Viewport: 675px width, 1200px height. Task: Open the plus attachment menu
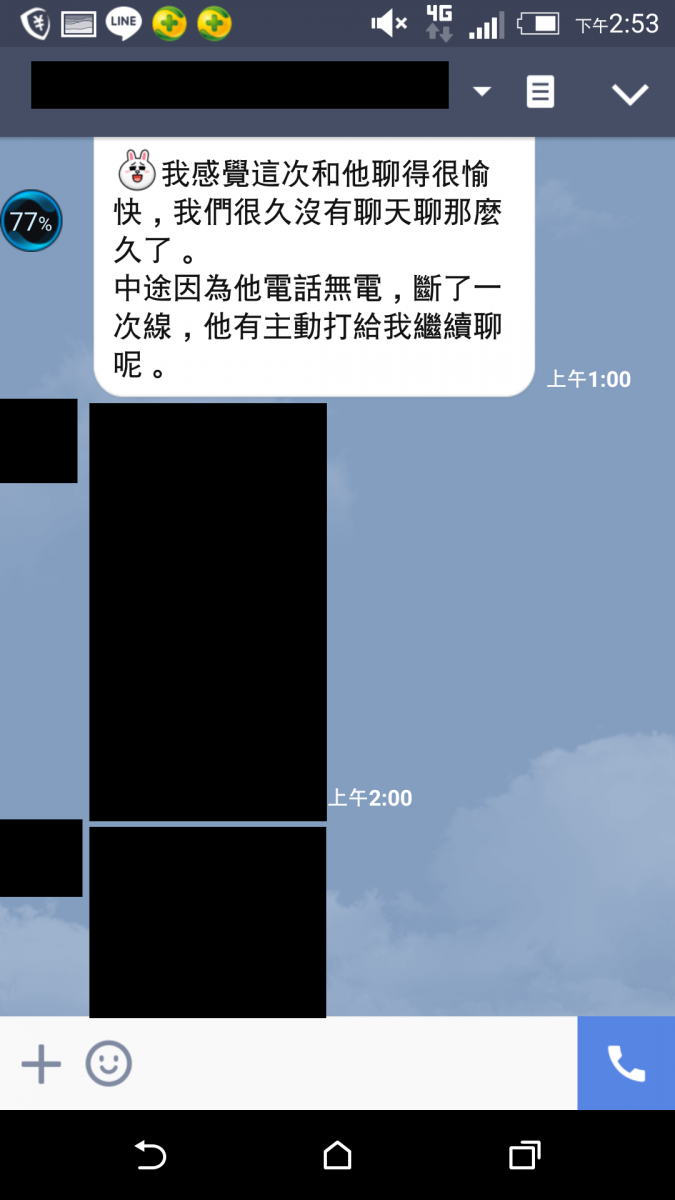point(41,1064)
